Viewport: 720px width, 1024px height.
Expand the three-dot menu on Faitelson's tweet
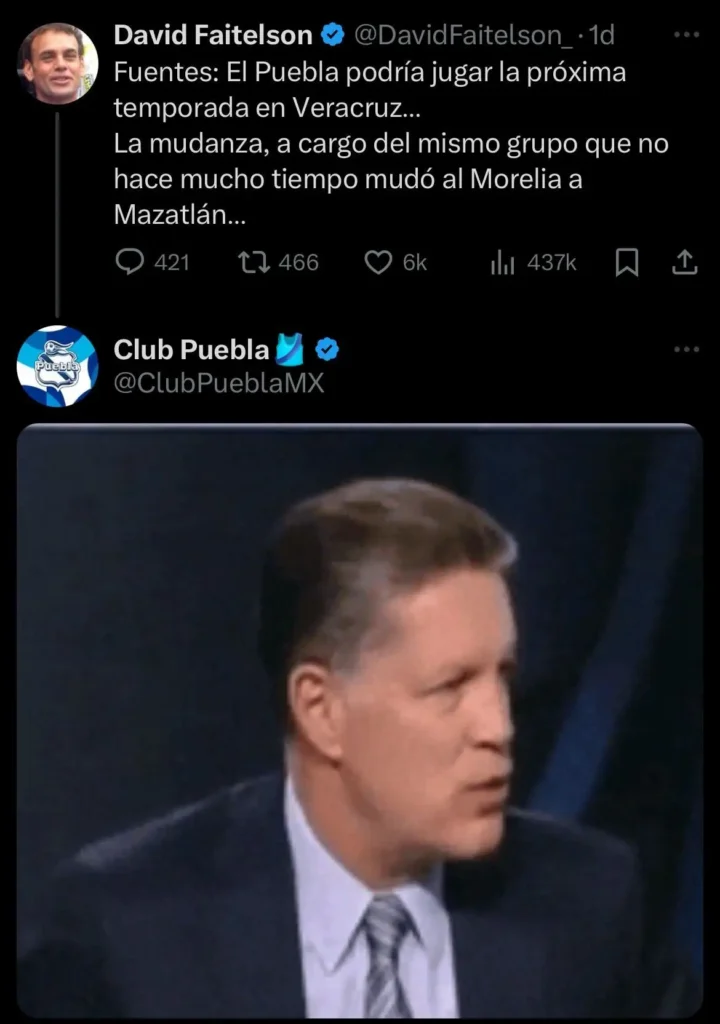coord(685,33)
